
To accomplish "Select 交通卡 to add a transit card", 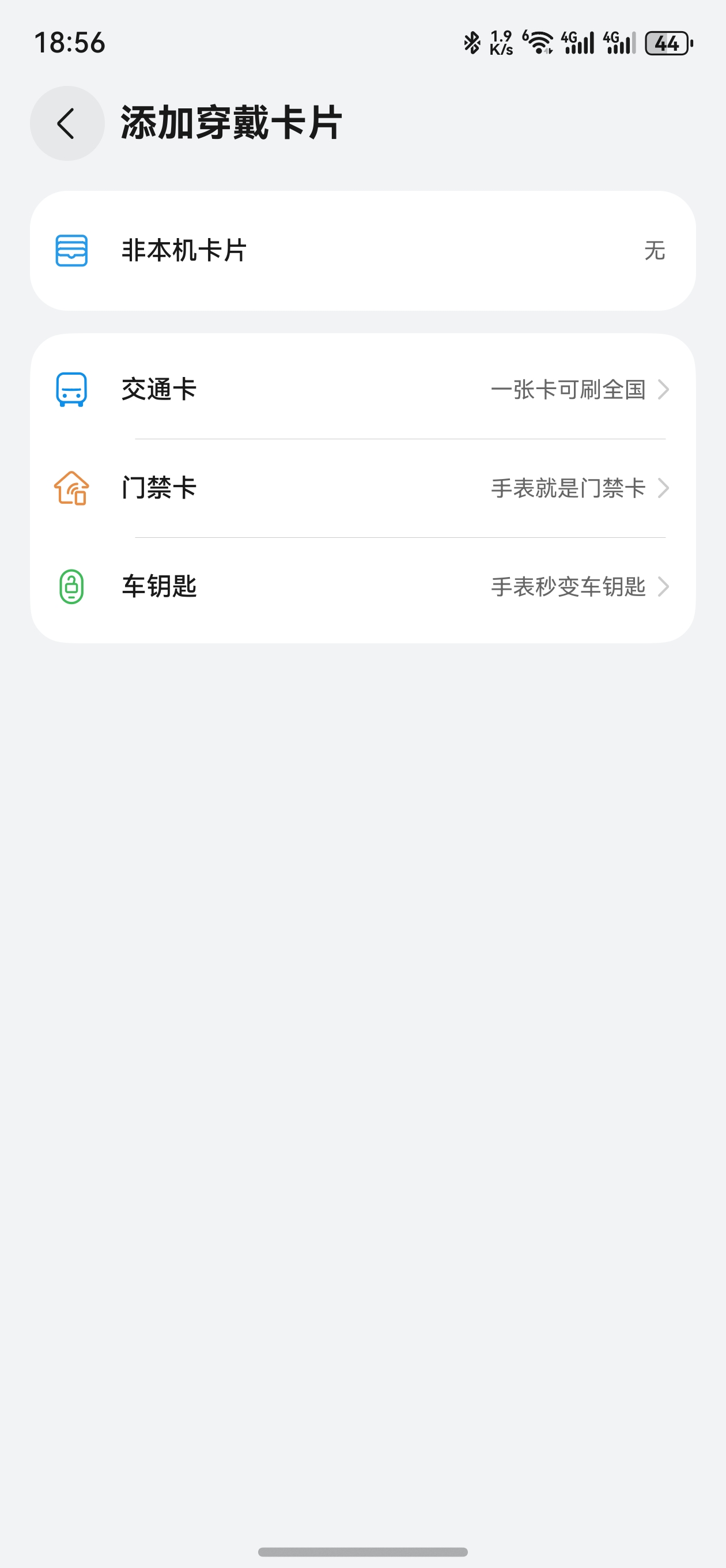I will [362, 390].
